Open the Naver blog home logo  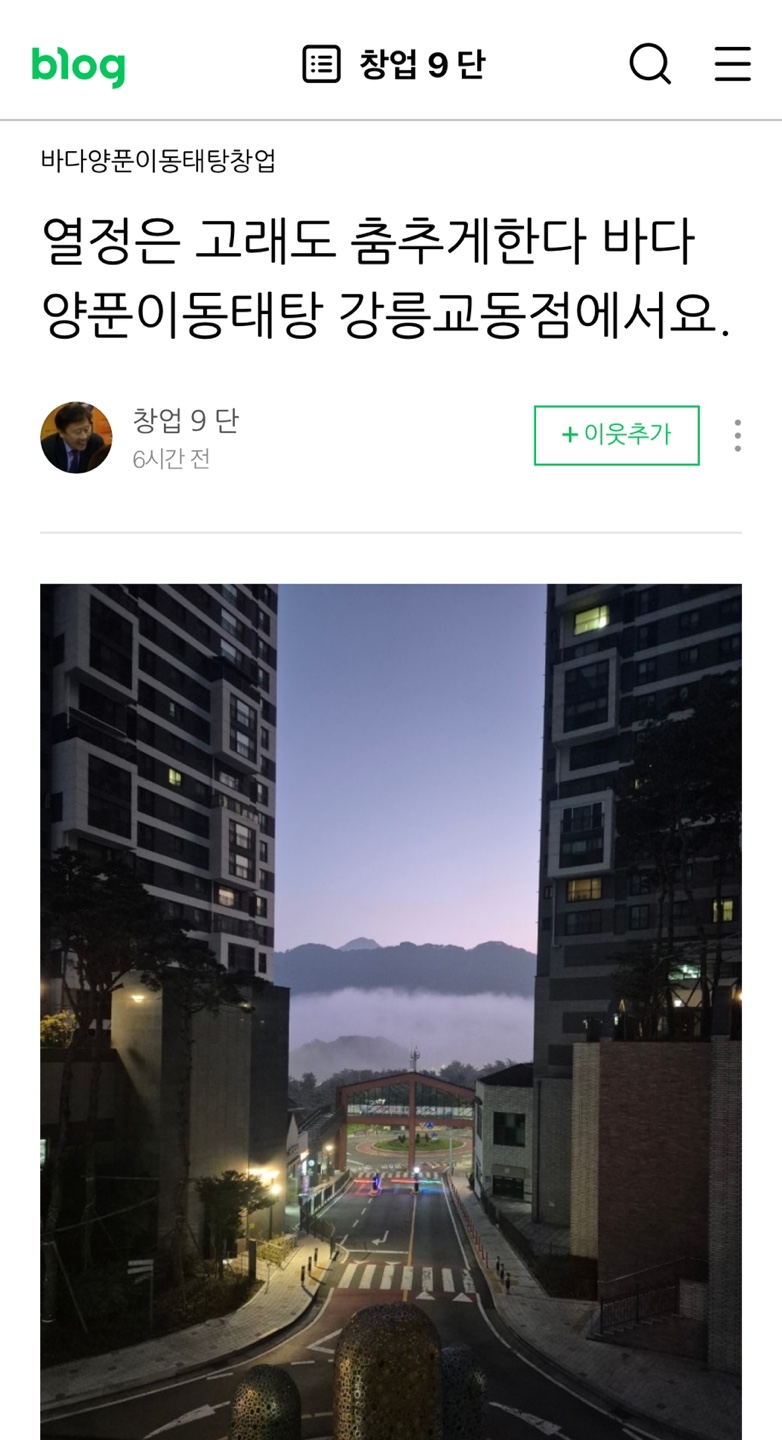click(78, 66)
